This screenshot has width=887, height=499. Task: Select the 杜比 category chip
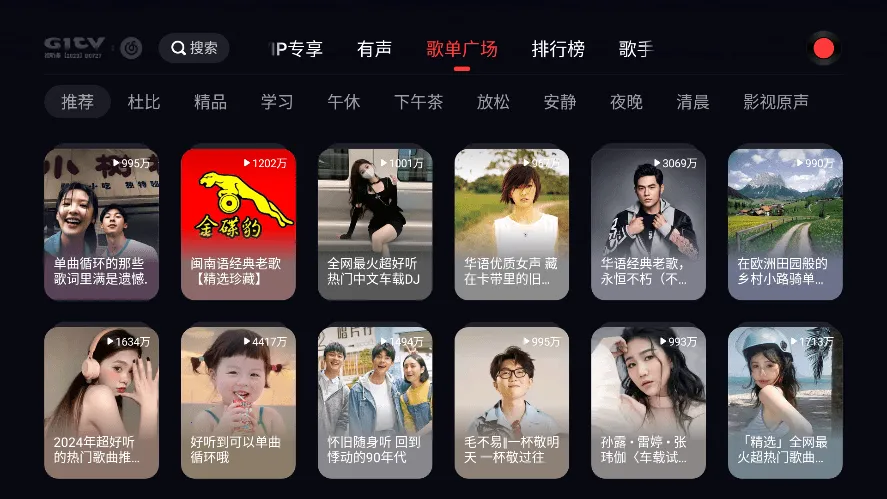tap(144, 102)
